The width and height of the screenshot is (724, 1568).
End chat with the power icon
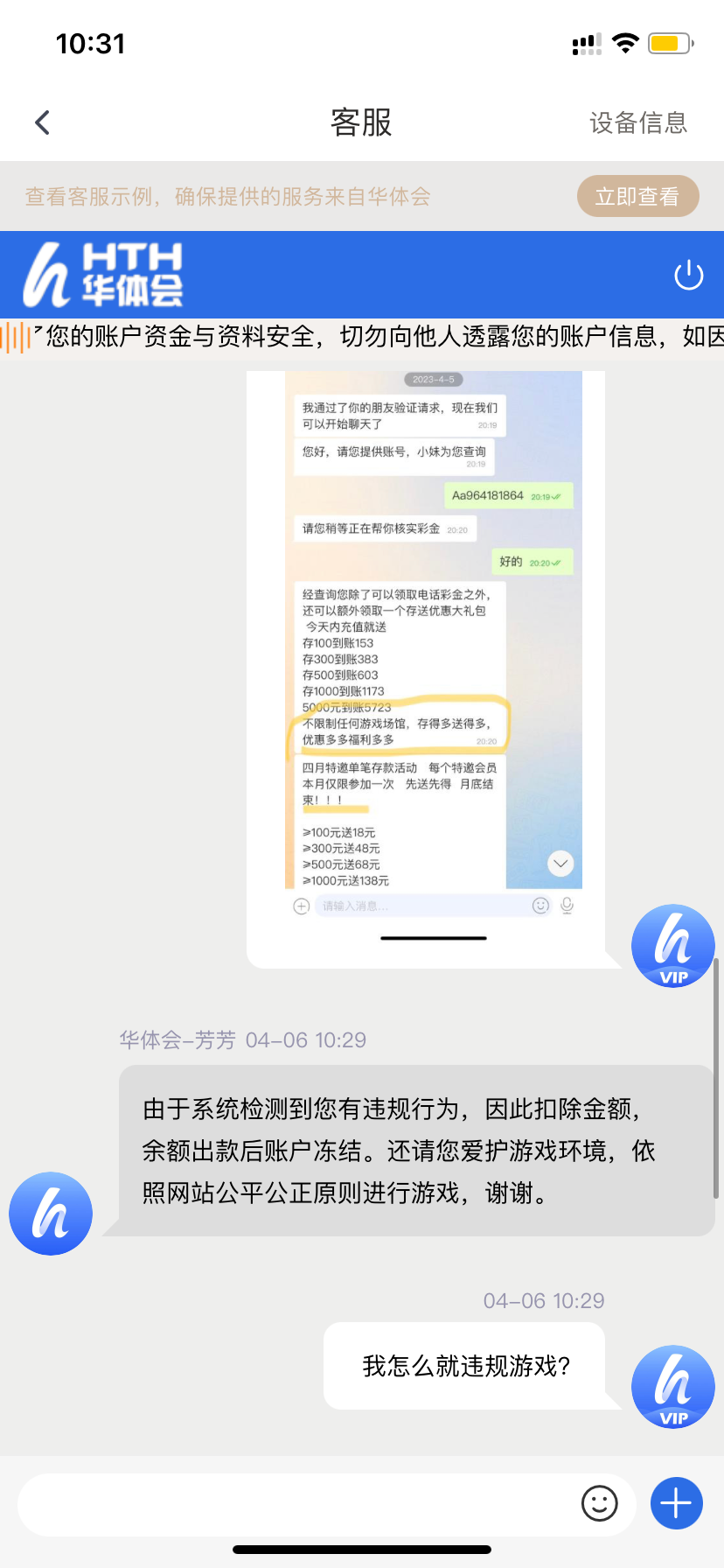pos(688,275)
